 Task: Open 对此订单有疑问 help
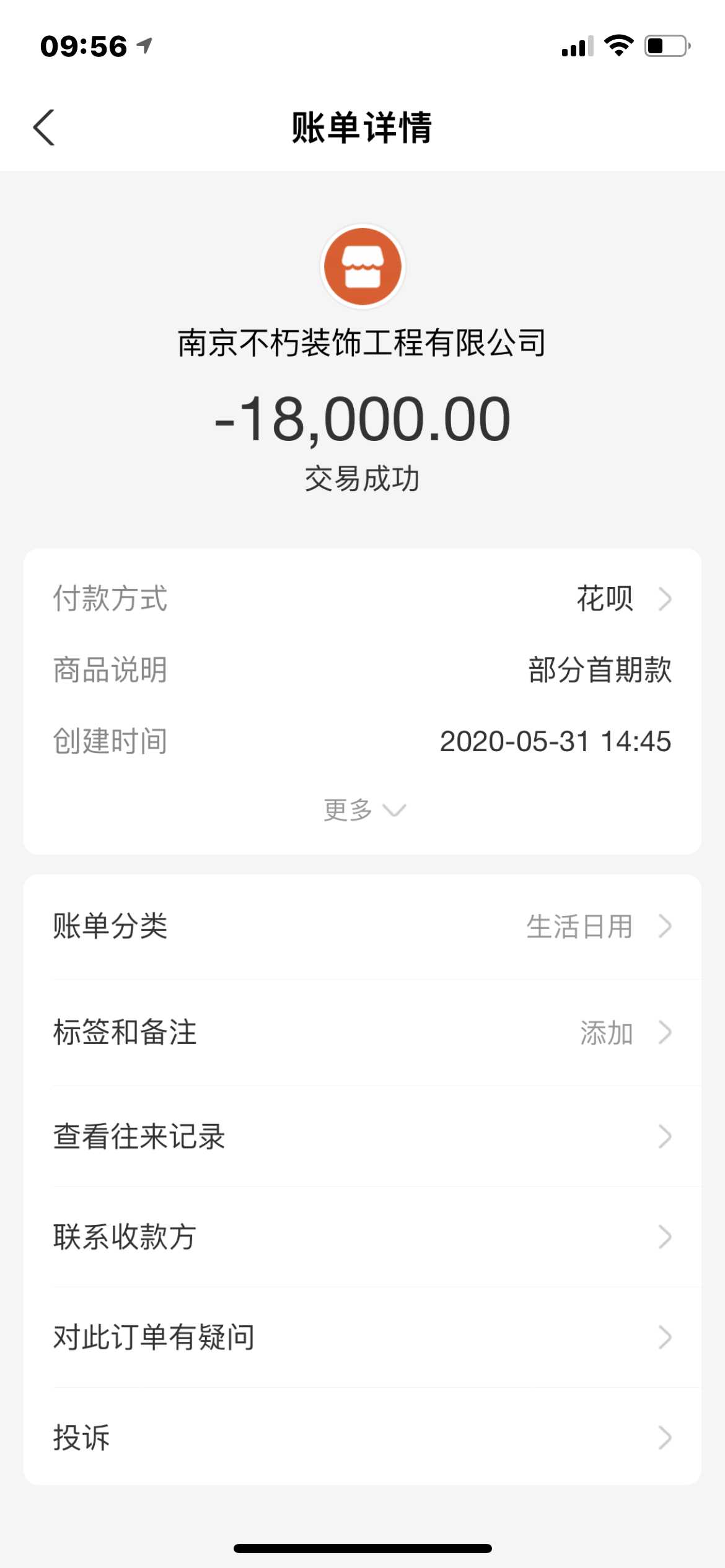click(362, 1337)
